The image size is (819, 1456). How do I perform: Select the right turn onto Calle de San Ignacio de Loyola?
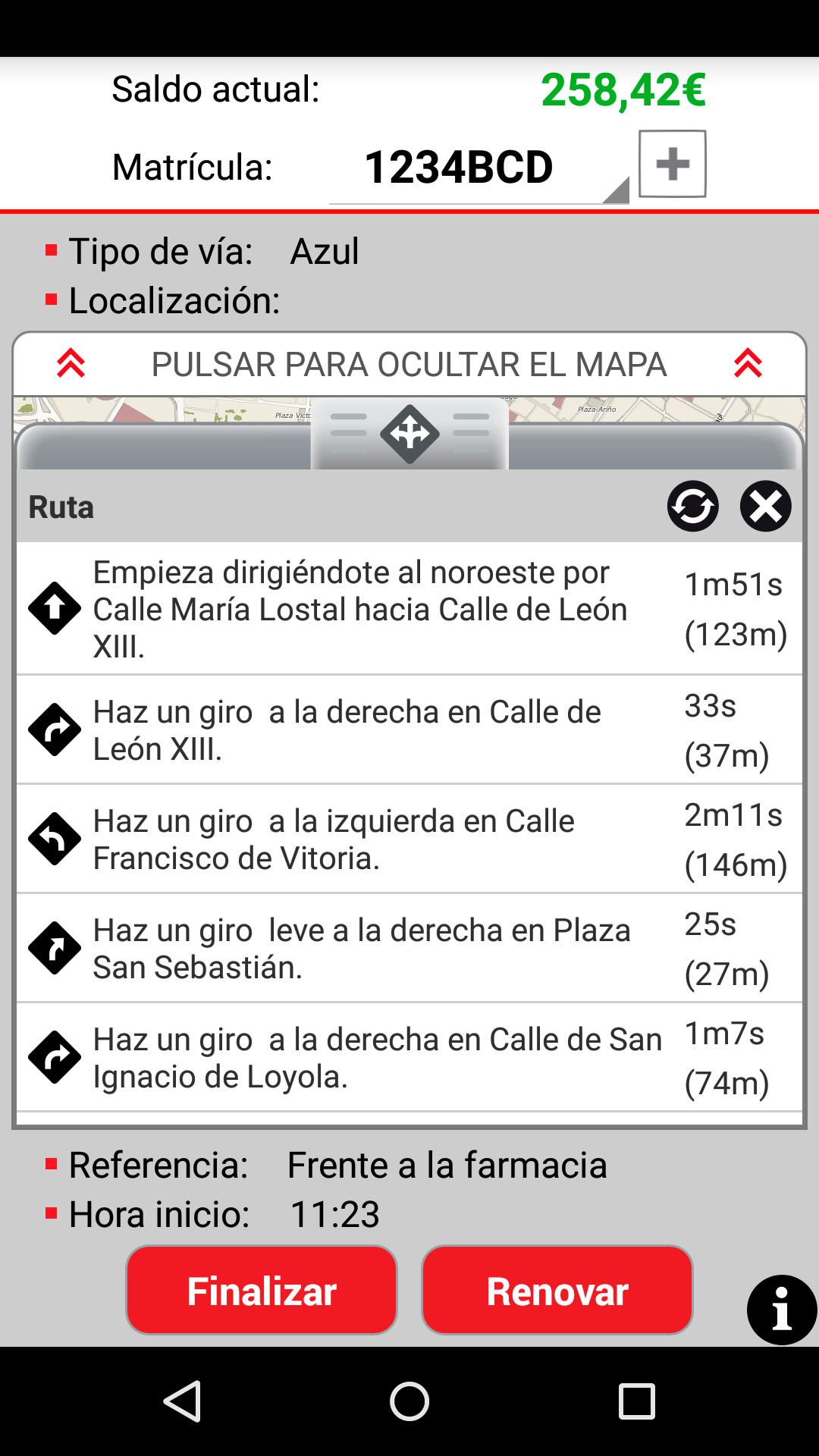click(409, 1057)
